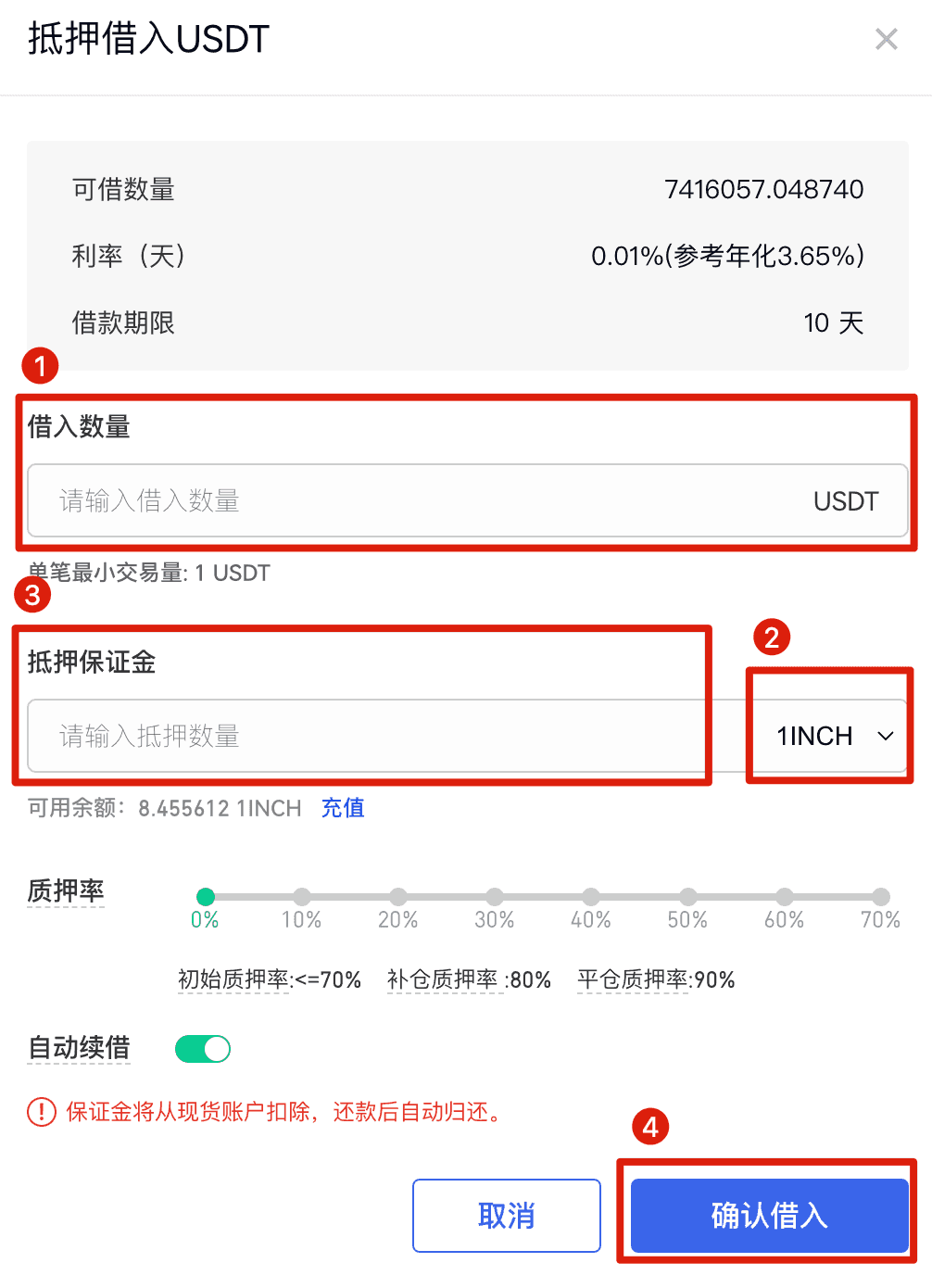Viewport: 932px width, 1288px height.
Task: Focus the 借入数量 input field
Action: point(417,501)
